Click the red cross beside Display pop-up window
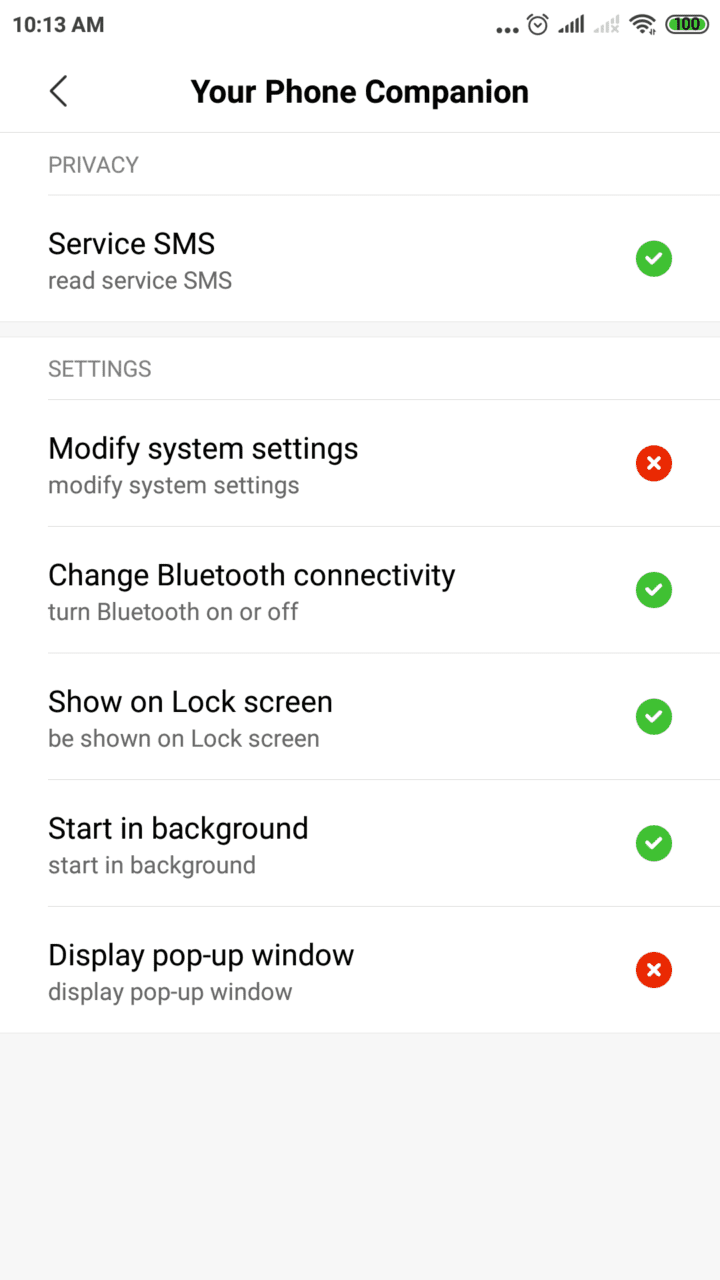Screen dimensions: 720x1280 (x=654, y=970)
